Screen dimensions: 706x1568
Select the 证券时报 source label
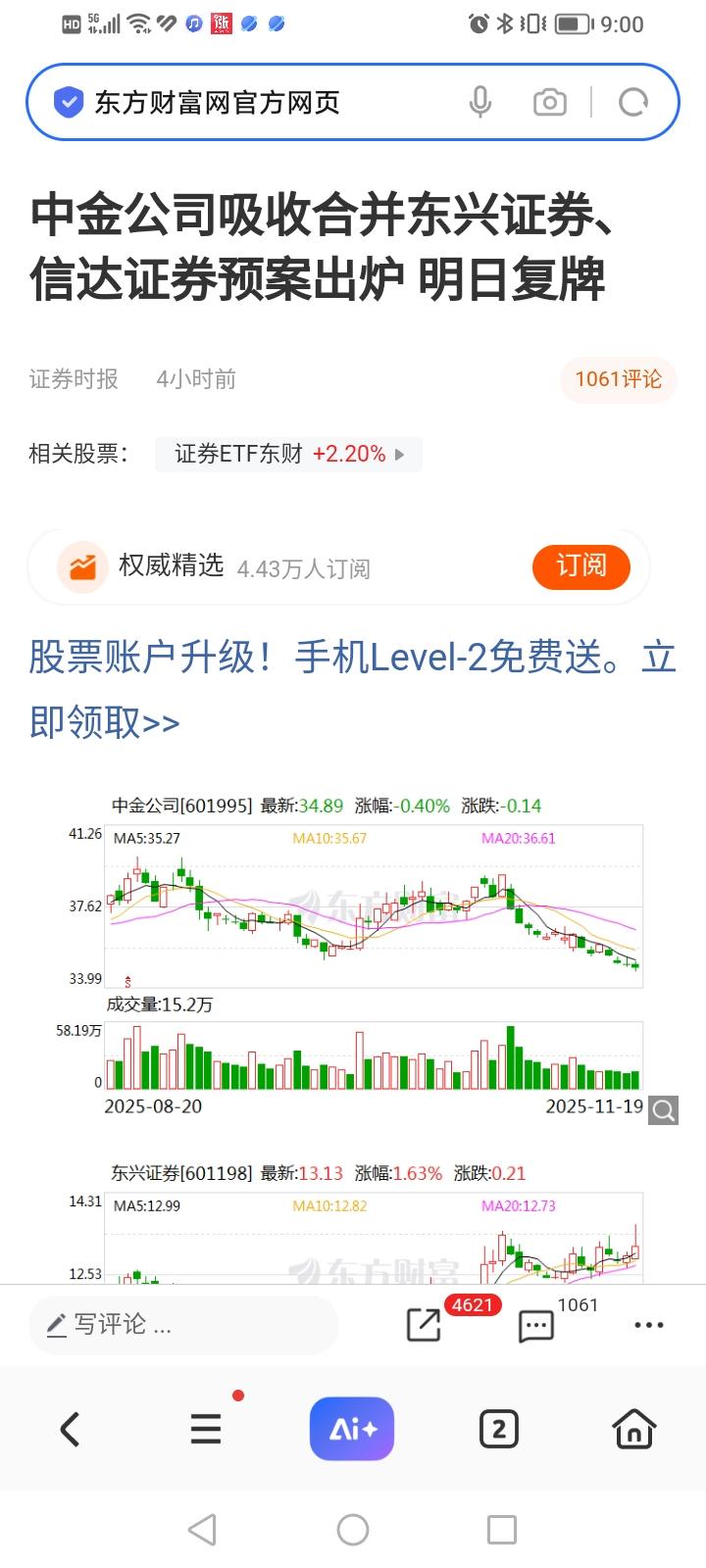[73, 380]
